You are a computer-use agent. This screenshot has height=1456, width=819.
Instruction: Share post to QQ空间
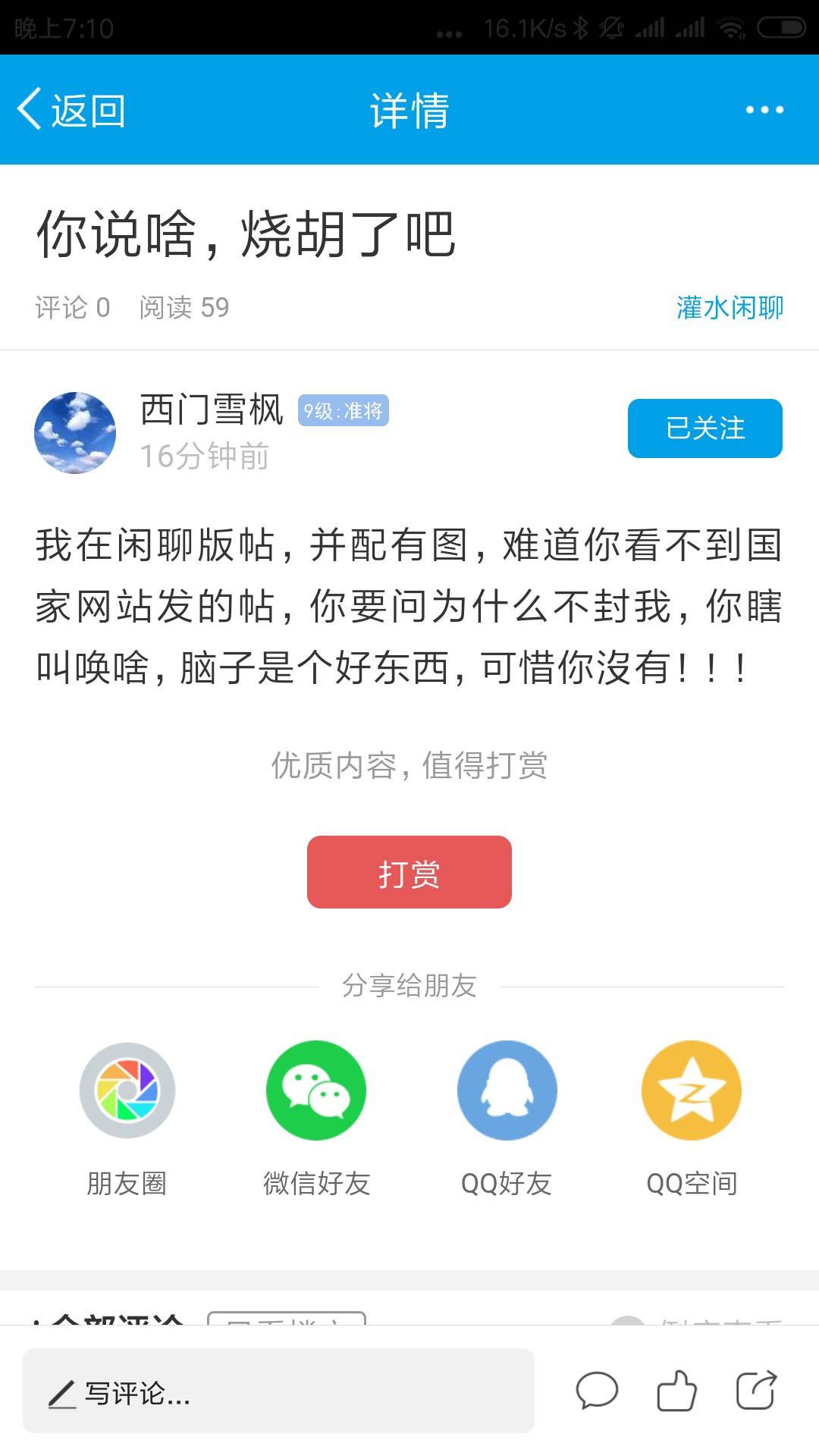point(692,1090)
